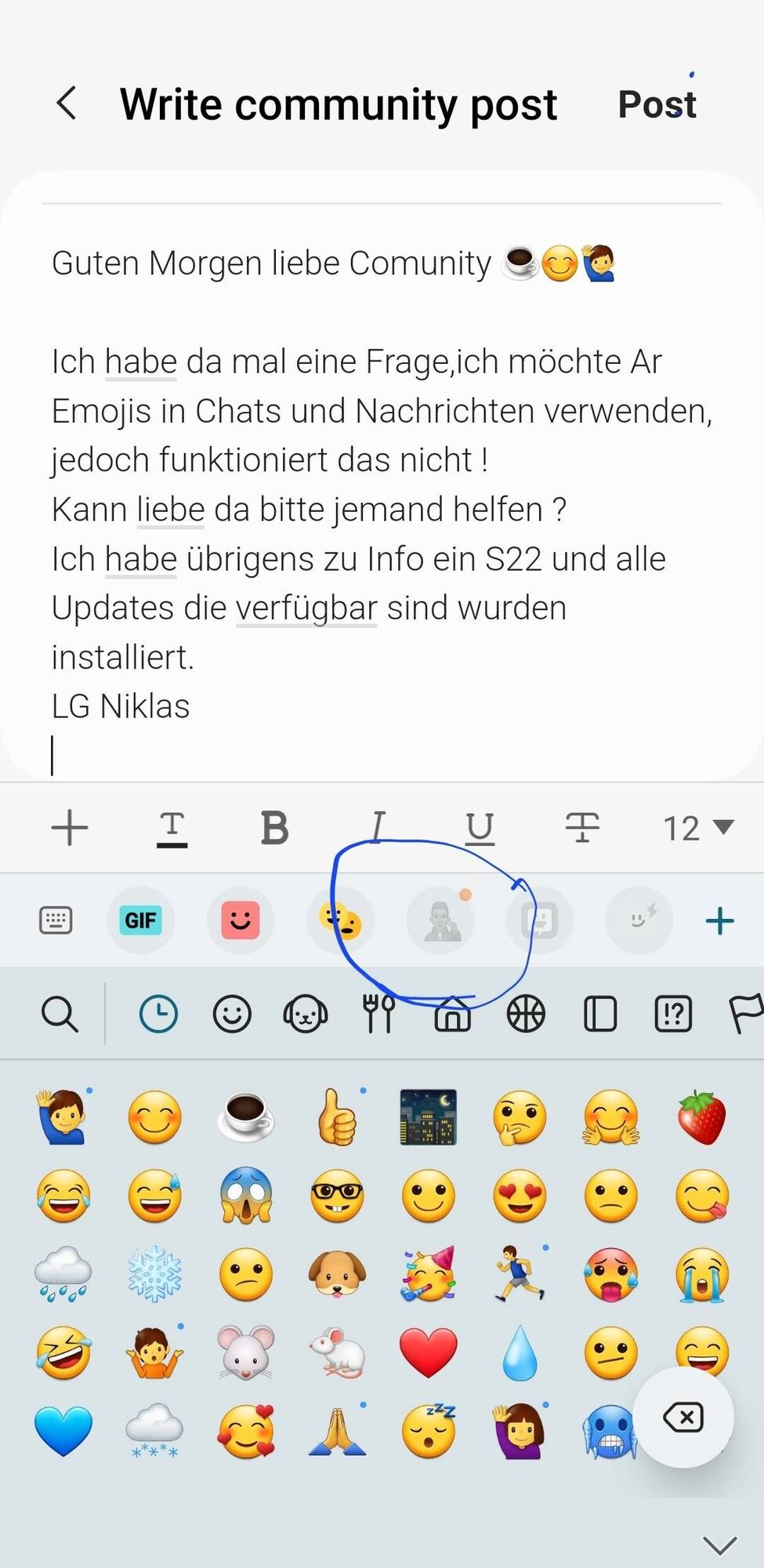Open the font size 12 dropdown
The width and height of the screenshot is (764, 1568).
[x=697, y=829]
